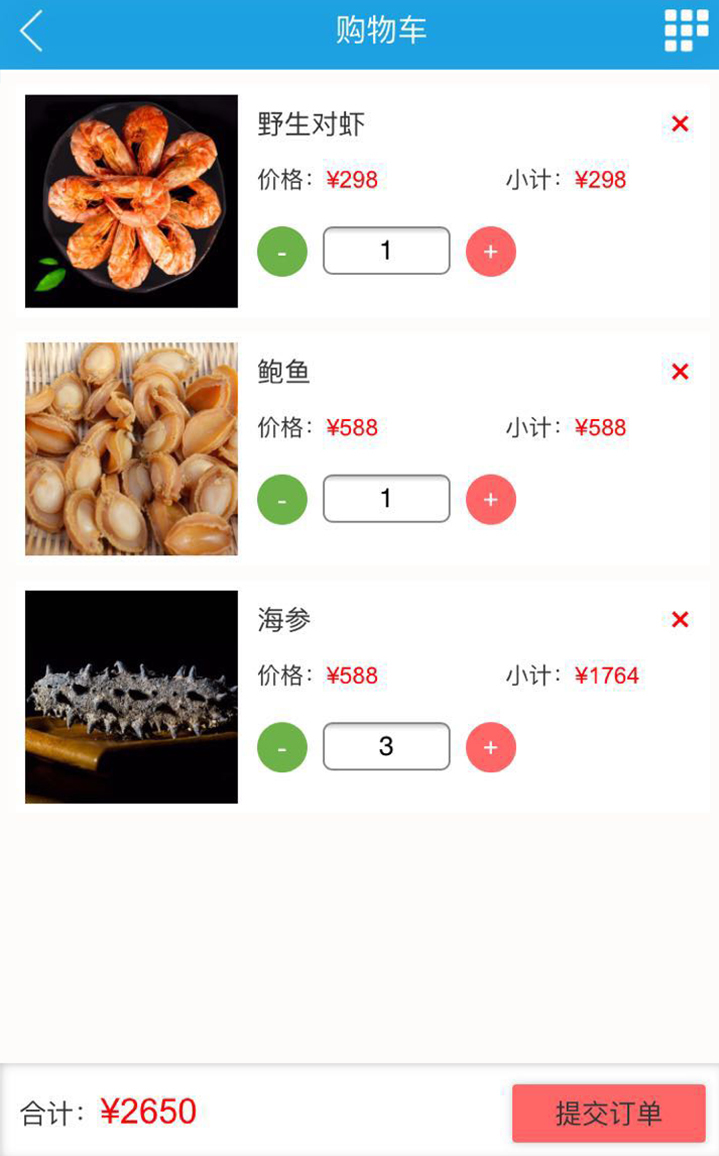Submit the order with 提交订单
Screen dimensions: 719x1156
coord(608,1113)
